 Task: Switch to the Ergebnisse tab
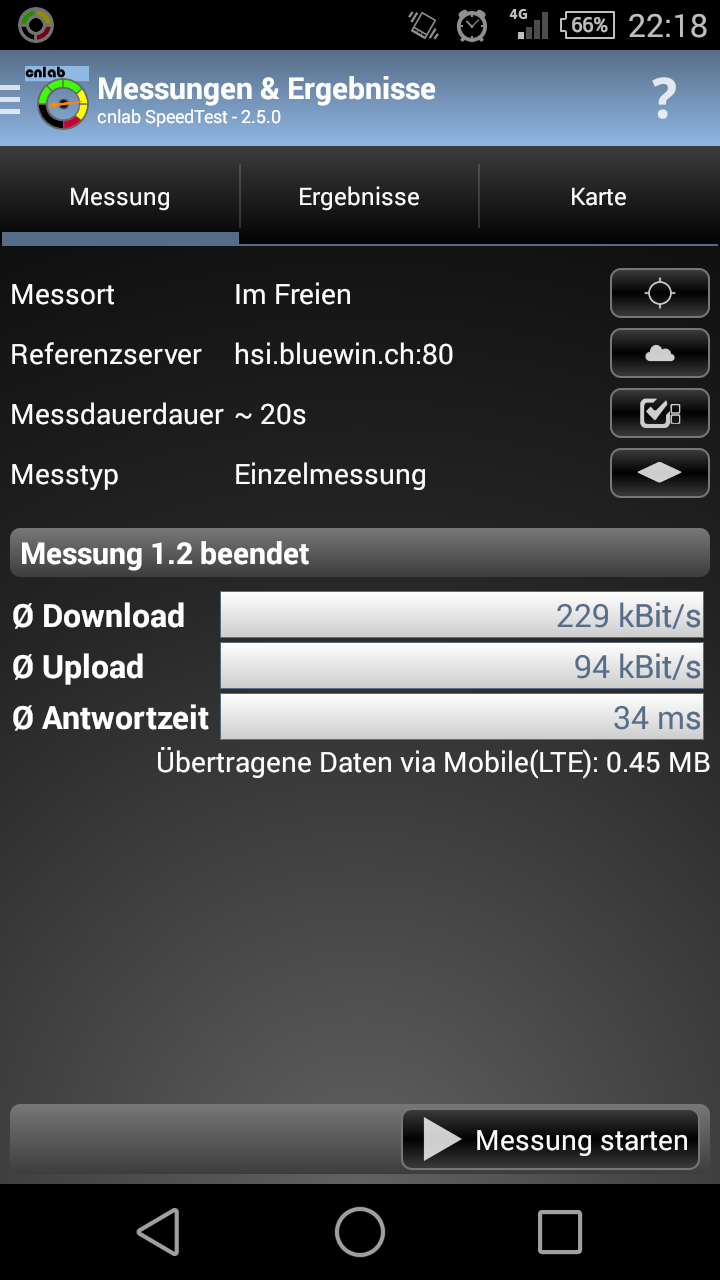359,197
